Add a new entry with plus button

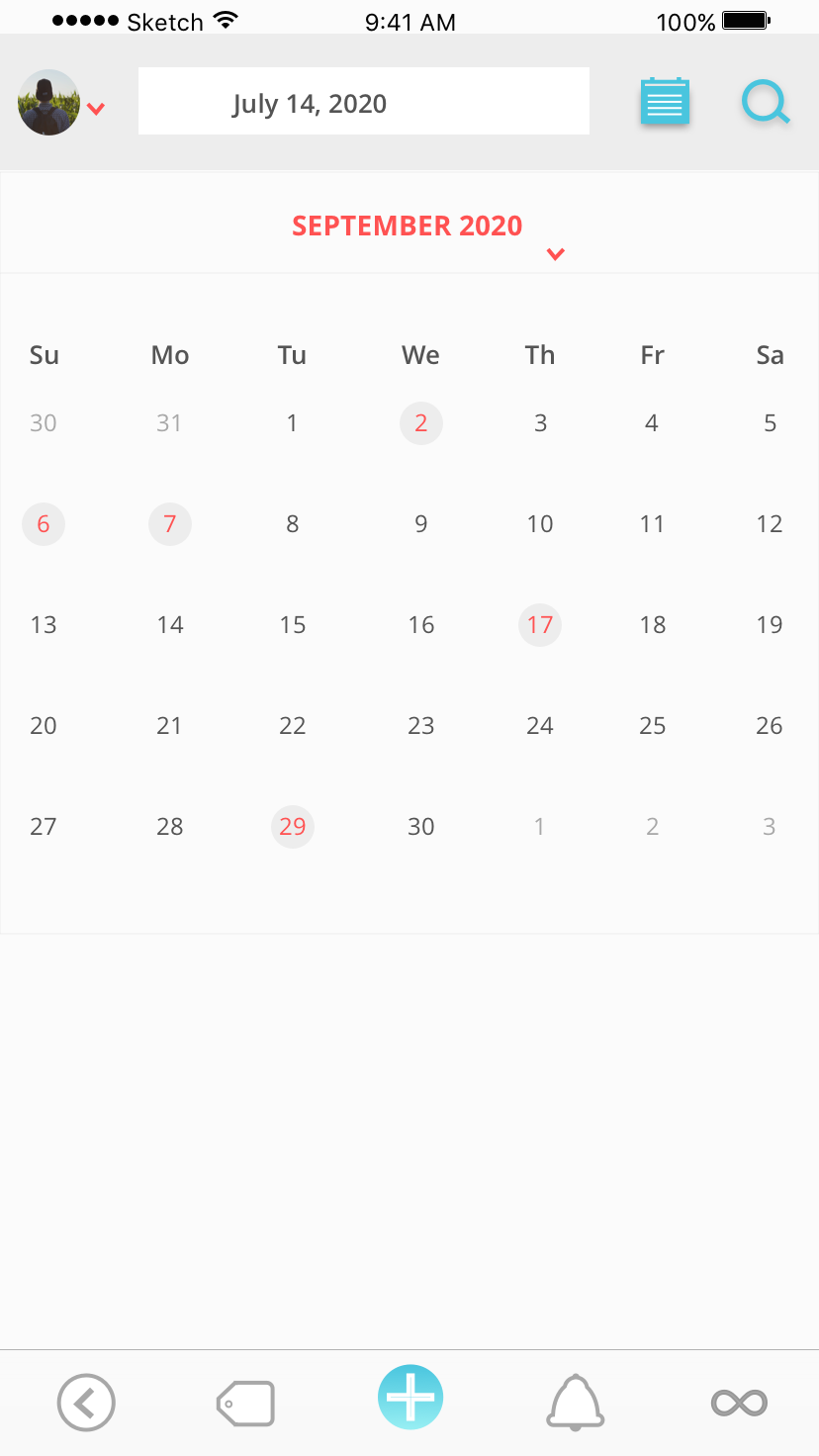pos(410,1398)
